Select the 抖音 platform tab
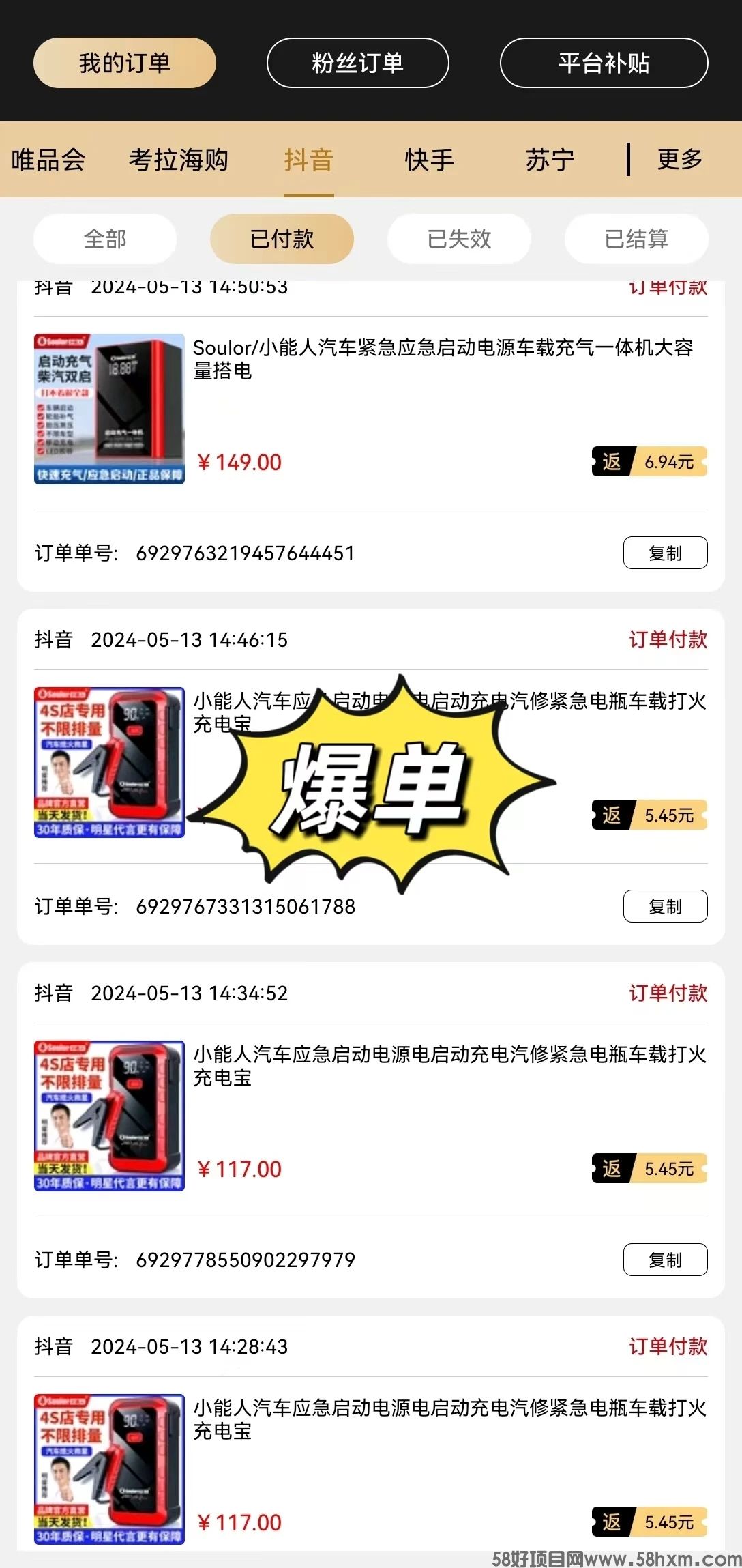The height and width of the screenshot is (1568, 742). pyautogui.click(x=308, y=160)
